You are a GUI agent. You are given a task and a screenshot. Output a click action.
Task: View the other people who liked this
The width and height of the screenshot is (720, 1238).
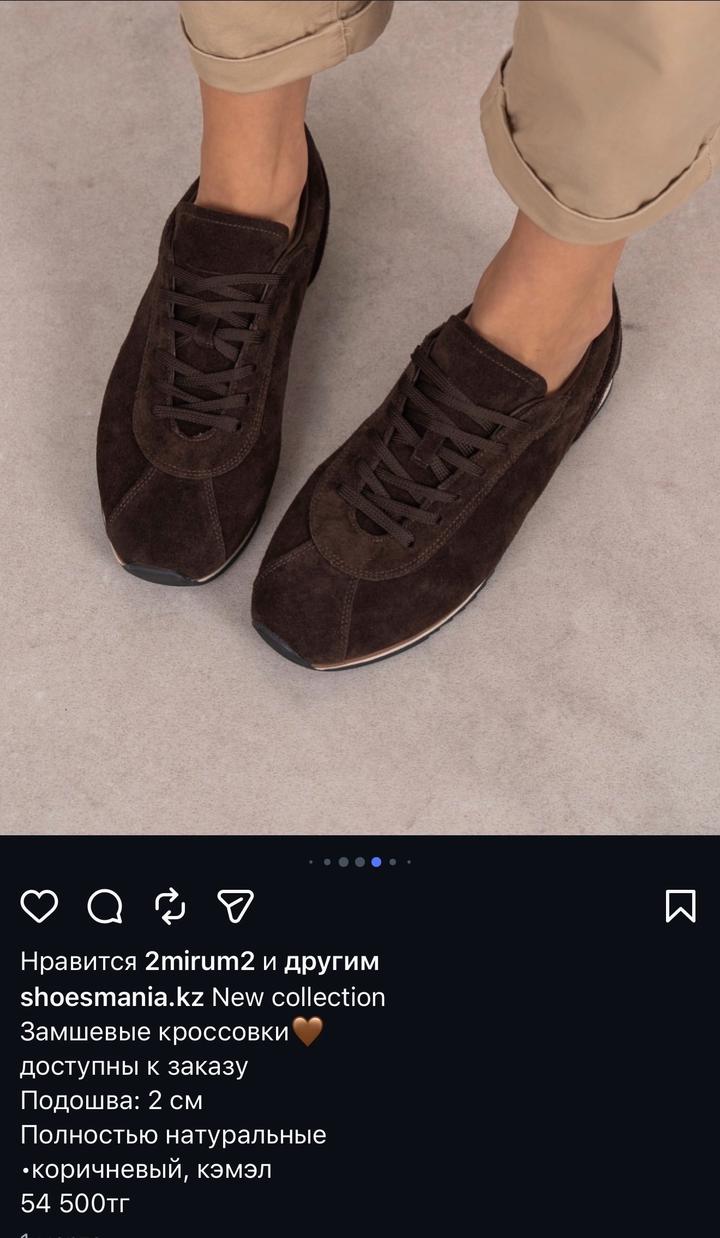point(331,962)
